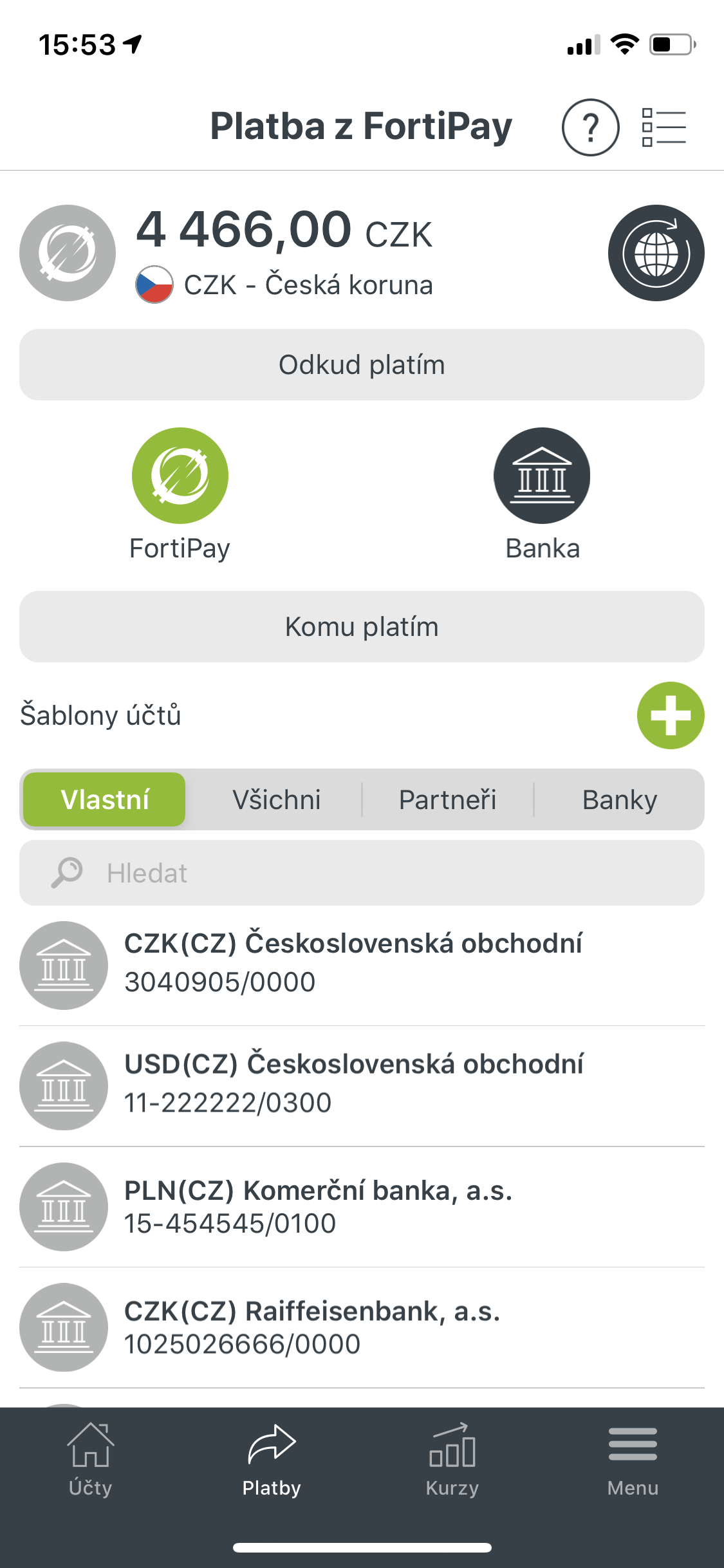This screenshot has height=1568, width=724.
Task: Select CZK Raiffeisenbank account template
Action: [362, 1327]
